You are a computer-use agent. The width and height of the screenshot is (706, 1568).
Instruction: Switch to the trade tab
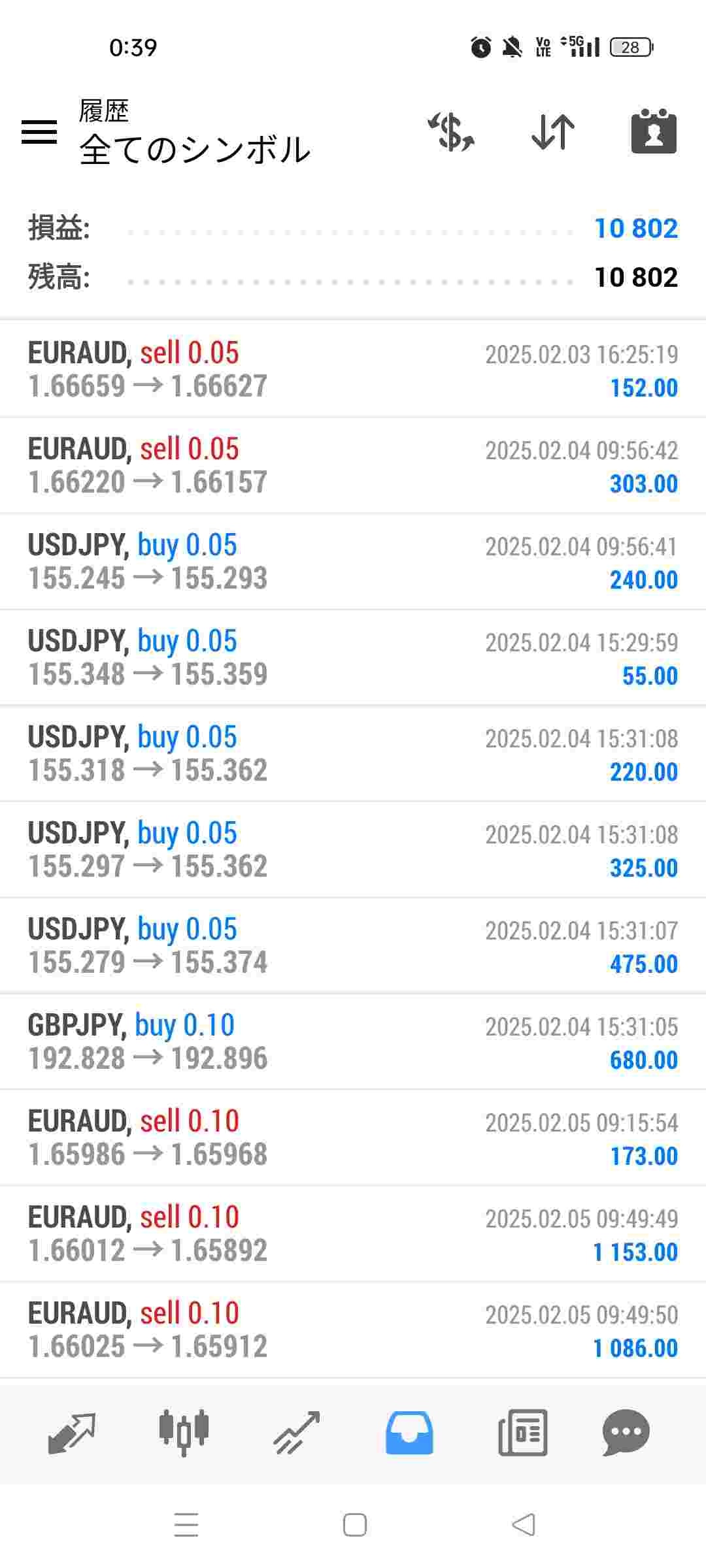point(296,1432)
